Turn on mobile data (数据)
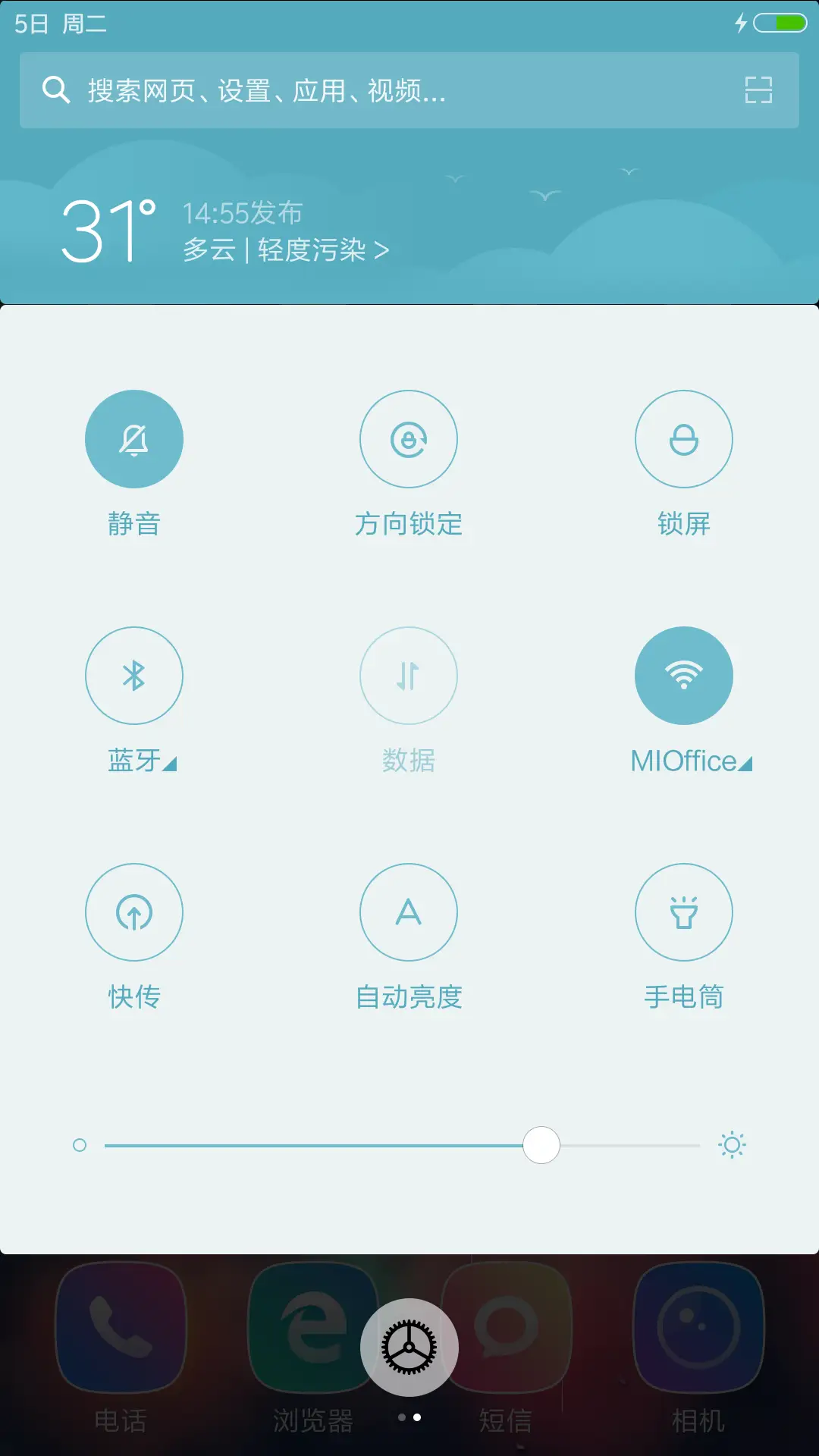This screenshot has width=819, height=1456. point(409,676)
